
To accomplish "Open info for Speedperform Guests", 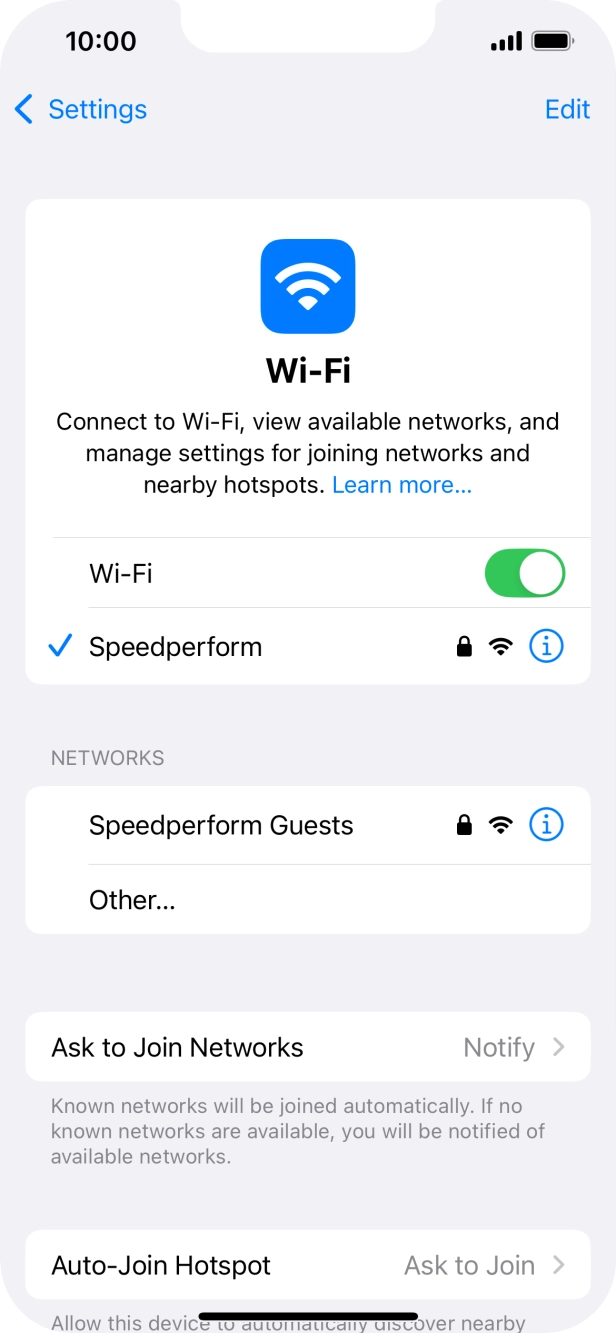I will pos(546,825).
